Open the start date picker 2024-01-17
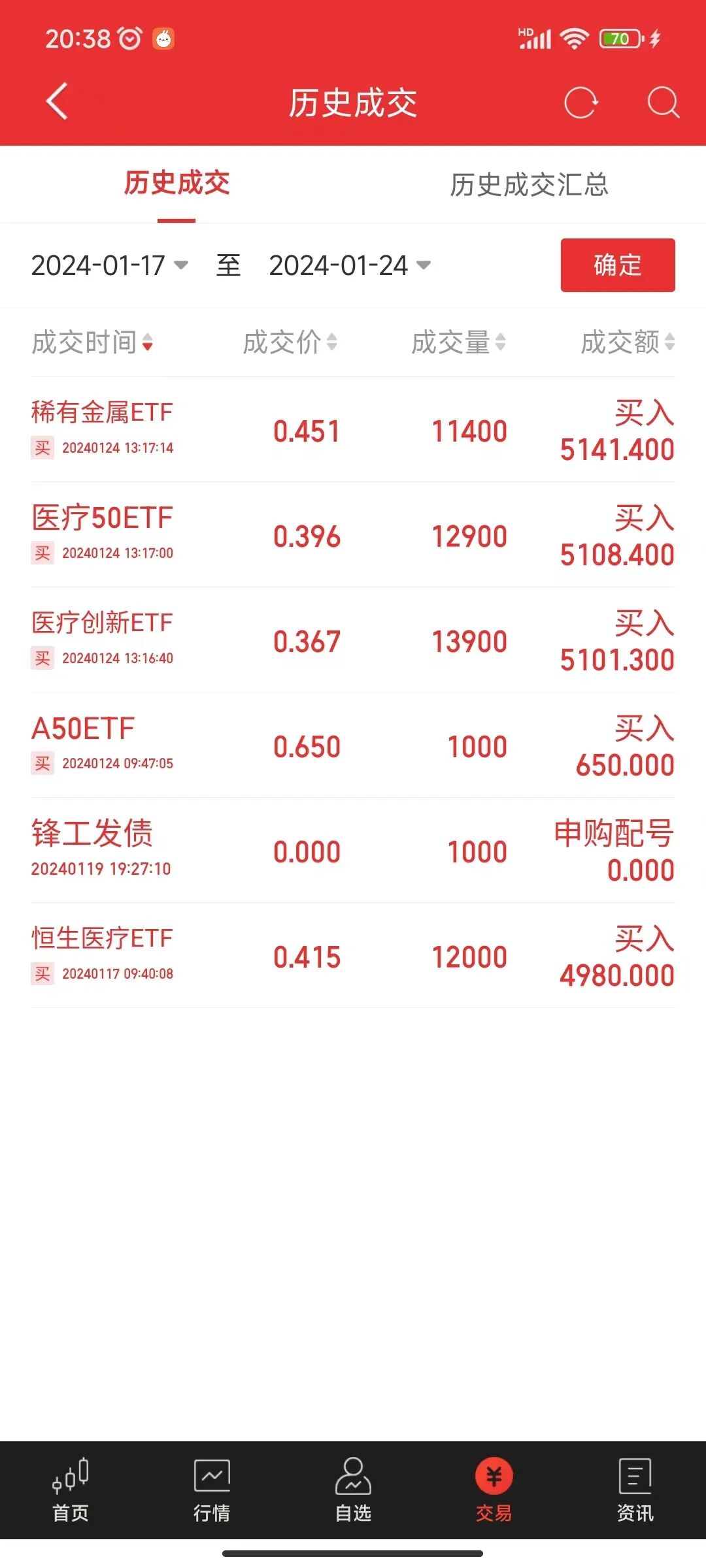Viewport: 706px width, 1568px height. [110, 265]
